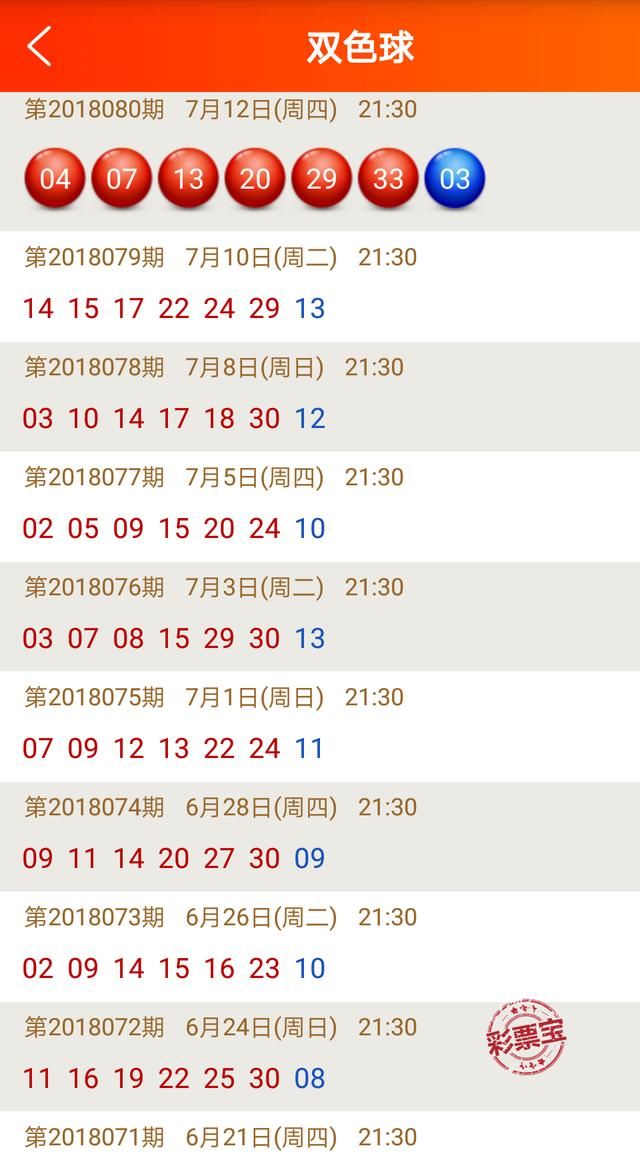This screenshot has height=1156, width=640.
Task: Open draw 2018074 from June 28
Action: [x=320, y=837]
